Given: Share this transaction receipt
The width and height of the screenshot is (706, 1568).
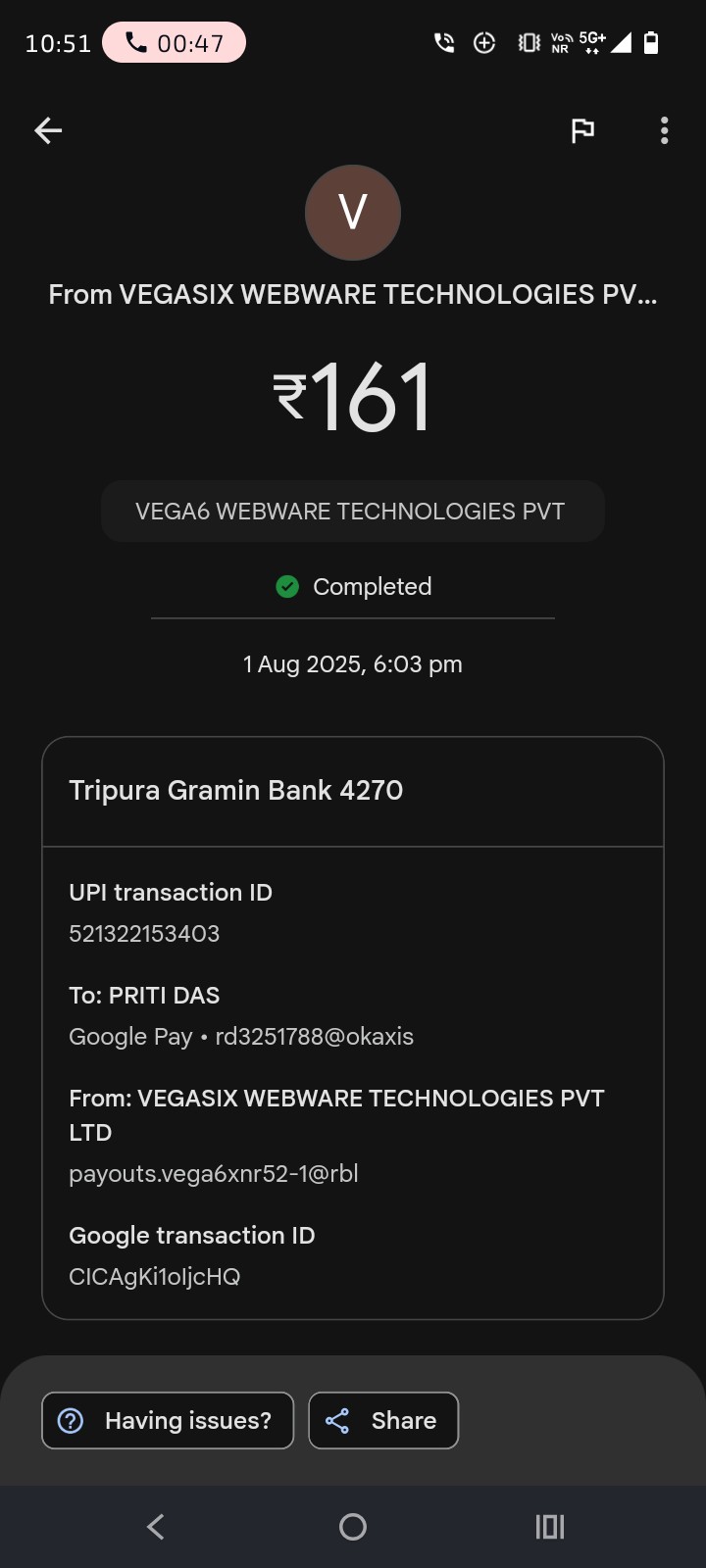Looking at the screenshot, I should coord(383,1420).
